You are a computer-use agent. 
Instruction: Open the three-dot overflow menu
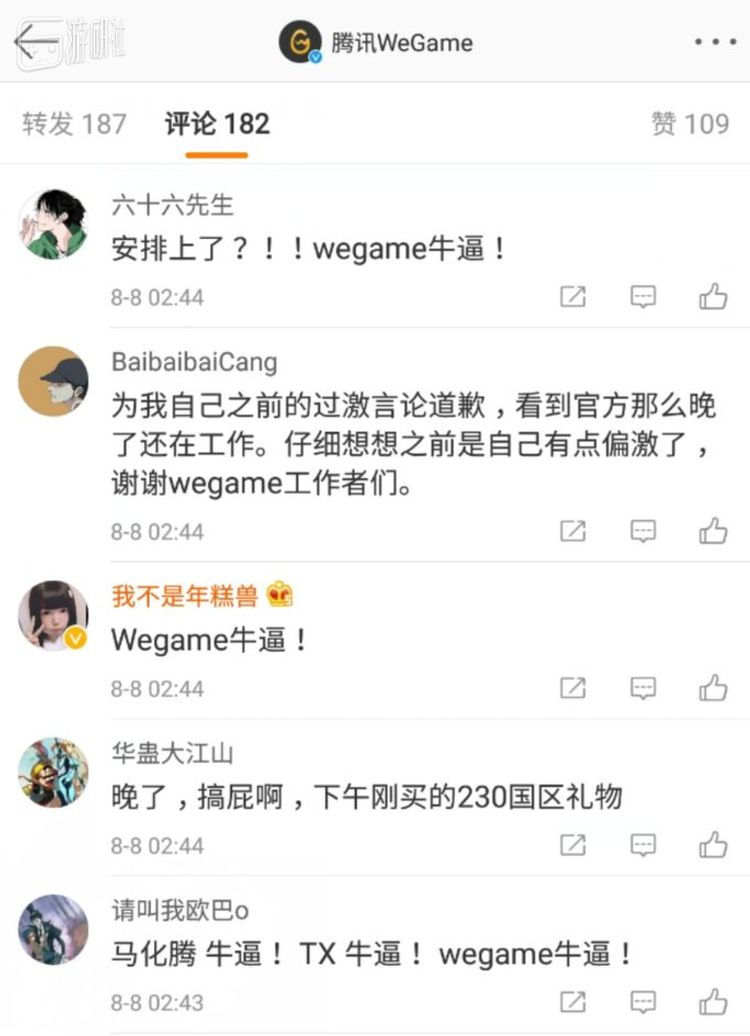(x=715, y=43)
